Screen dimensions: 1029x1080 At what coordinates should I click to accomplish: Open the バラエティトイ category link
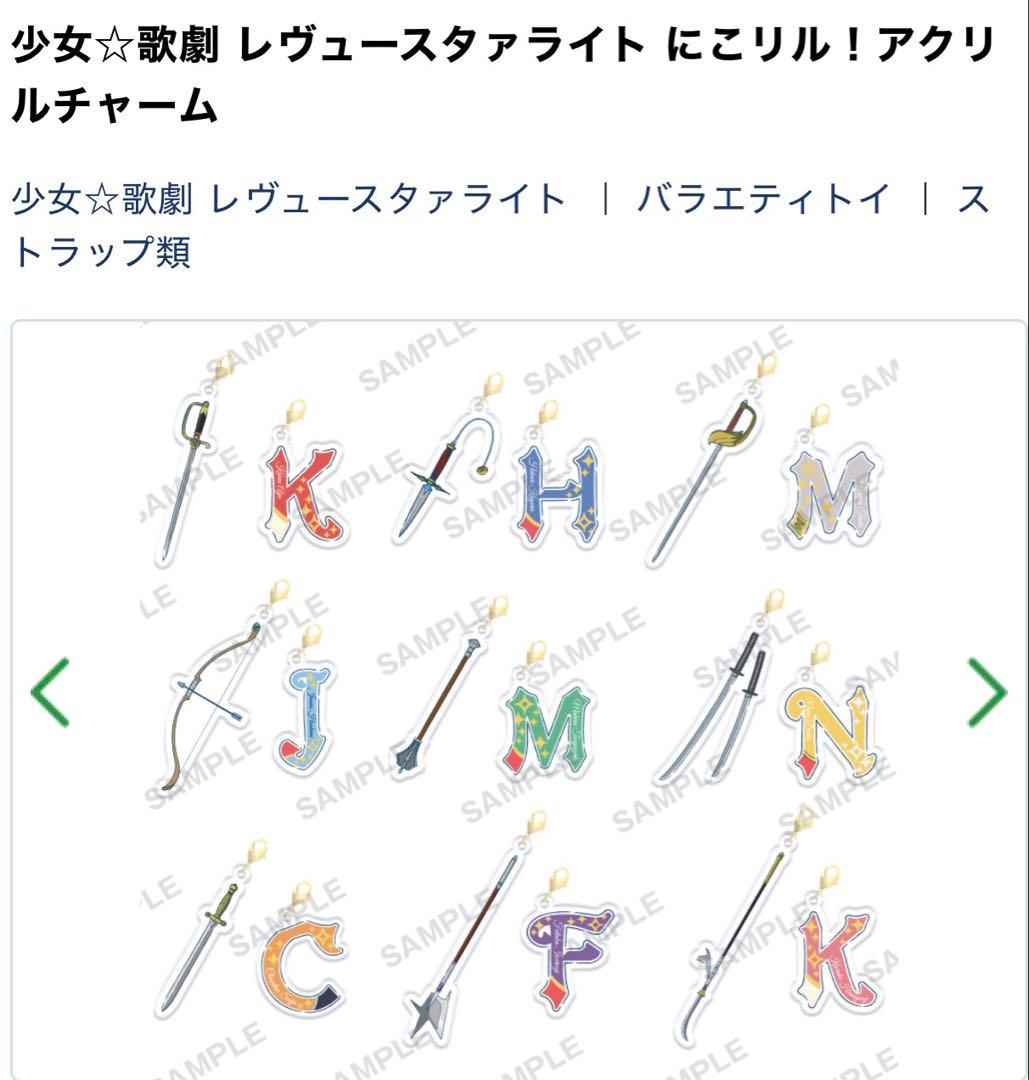(x=762, y=199)
